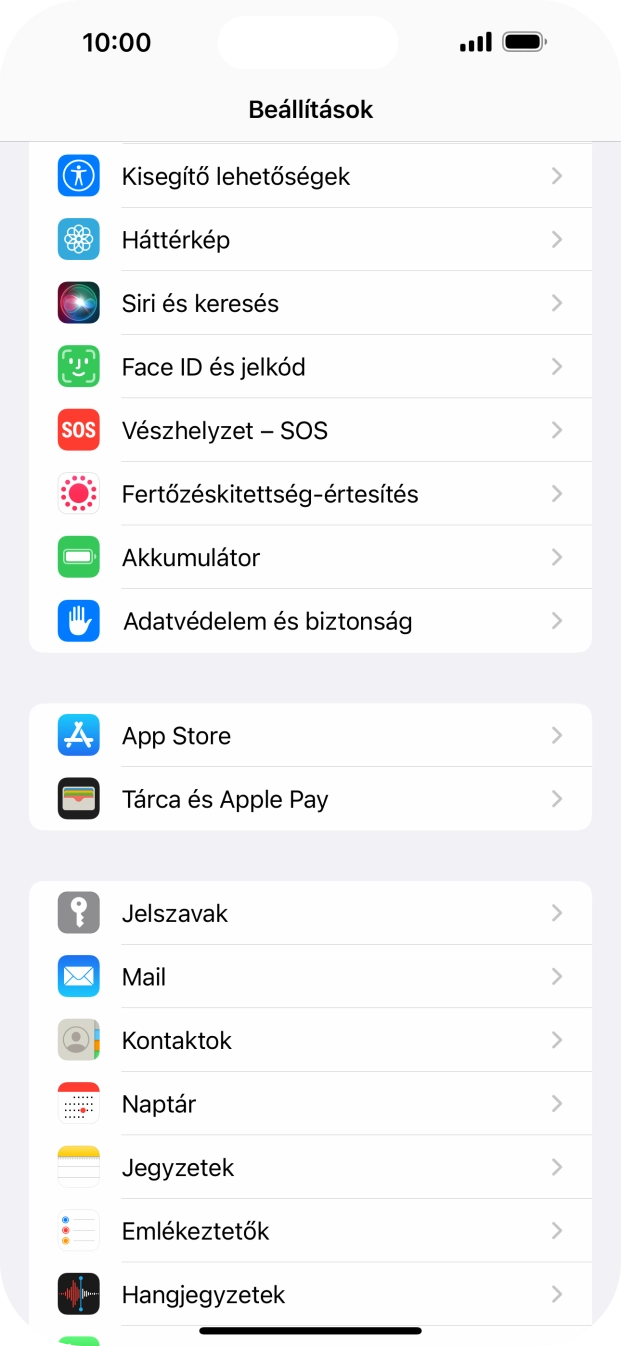Tap the Mail settings row

(310, 977)
